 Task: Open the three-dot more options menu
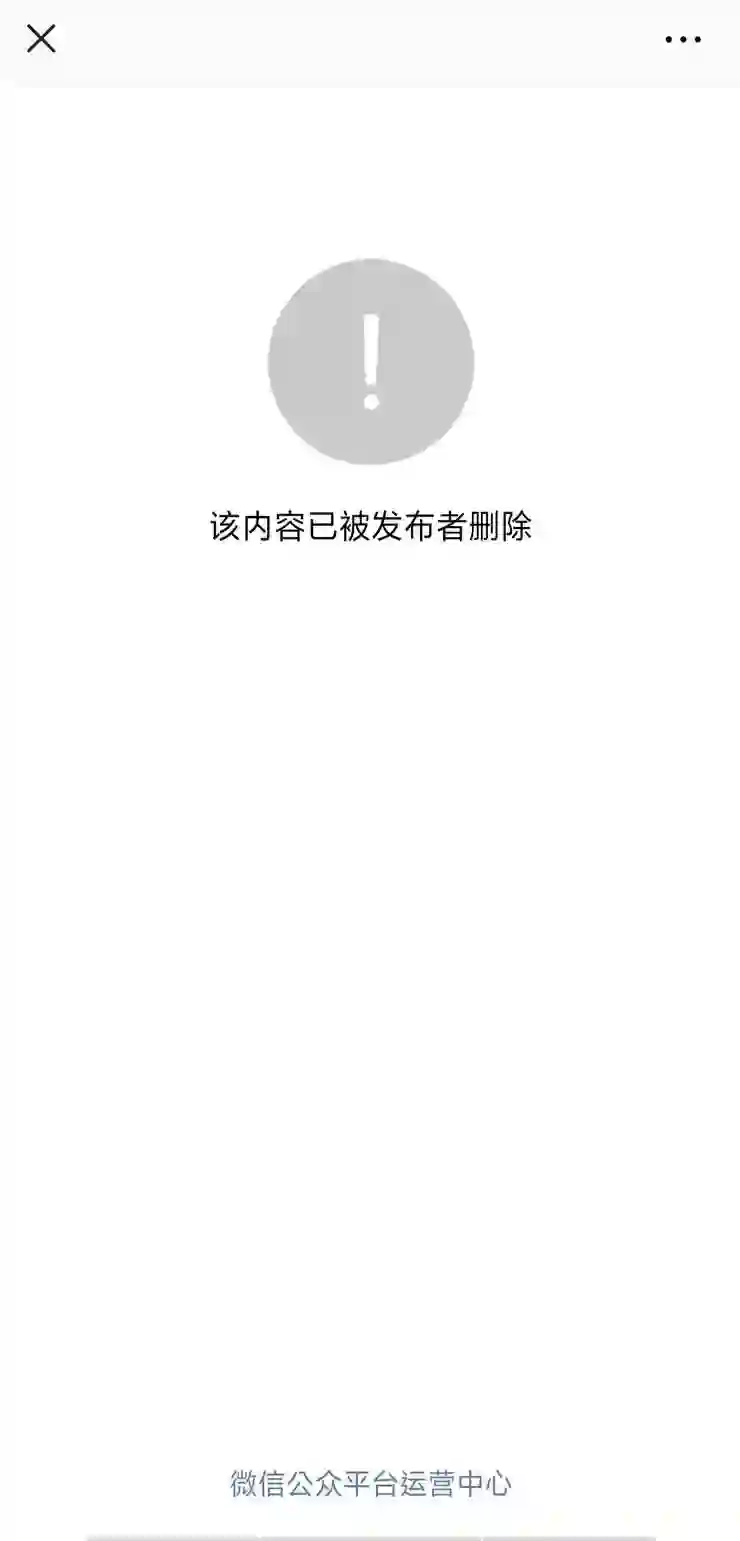(683, 40)
